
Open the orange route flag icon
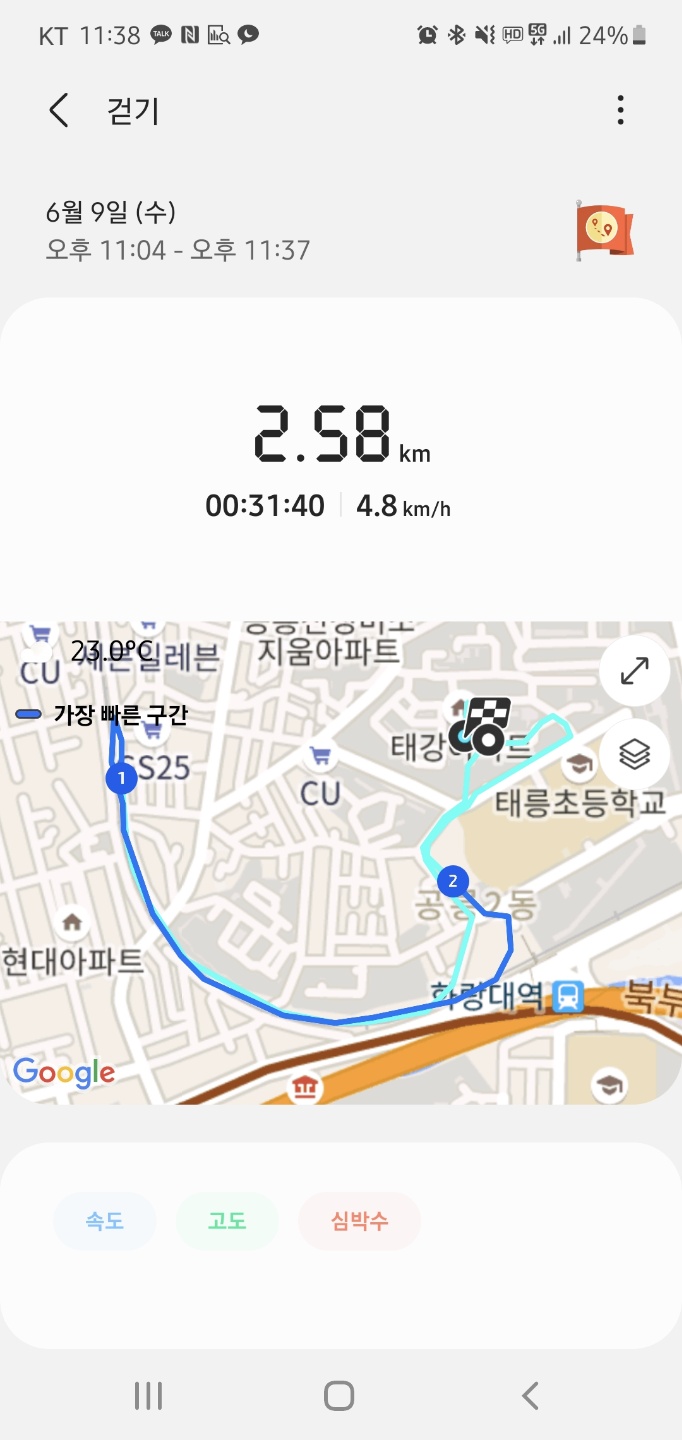604,231
